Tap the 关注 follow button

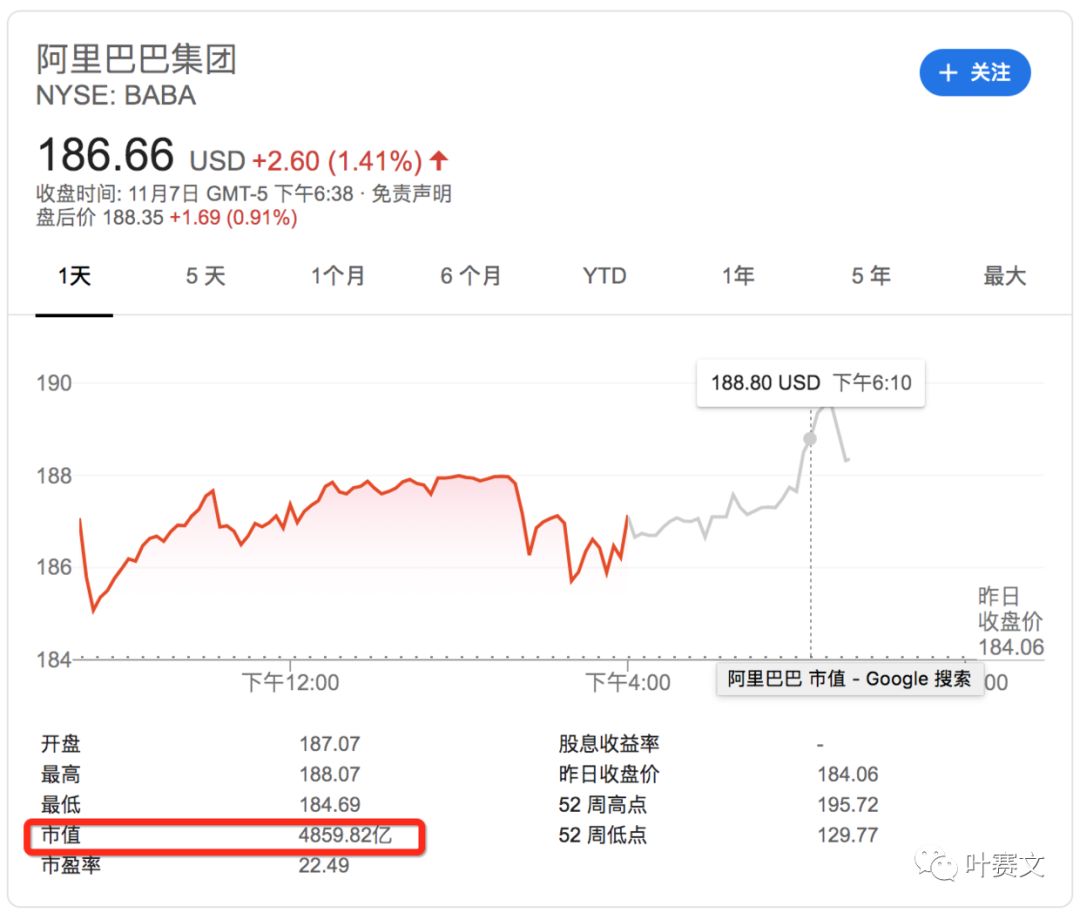[x=974, y=73]
